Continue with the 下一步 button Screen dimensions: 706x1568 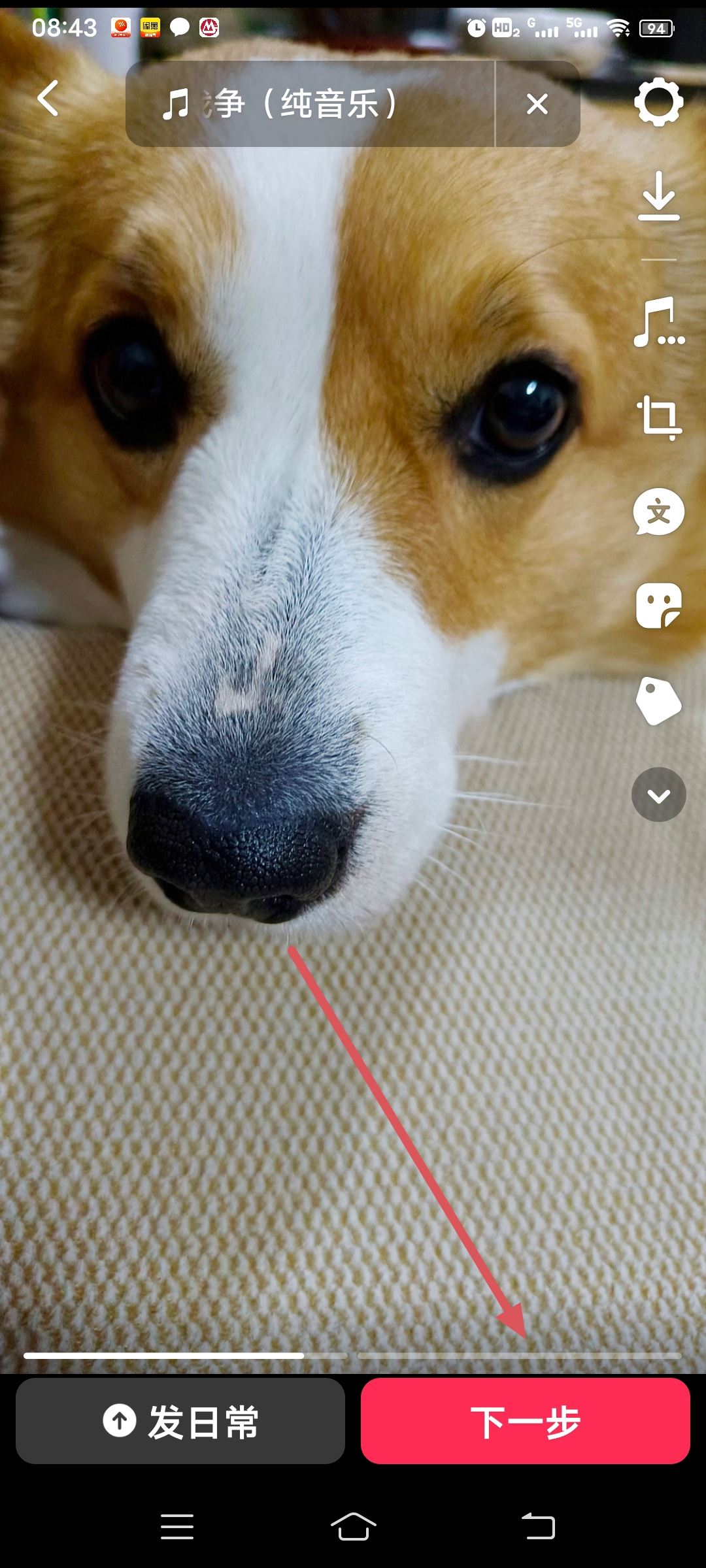[x=526, y=1422]
